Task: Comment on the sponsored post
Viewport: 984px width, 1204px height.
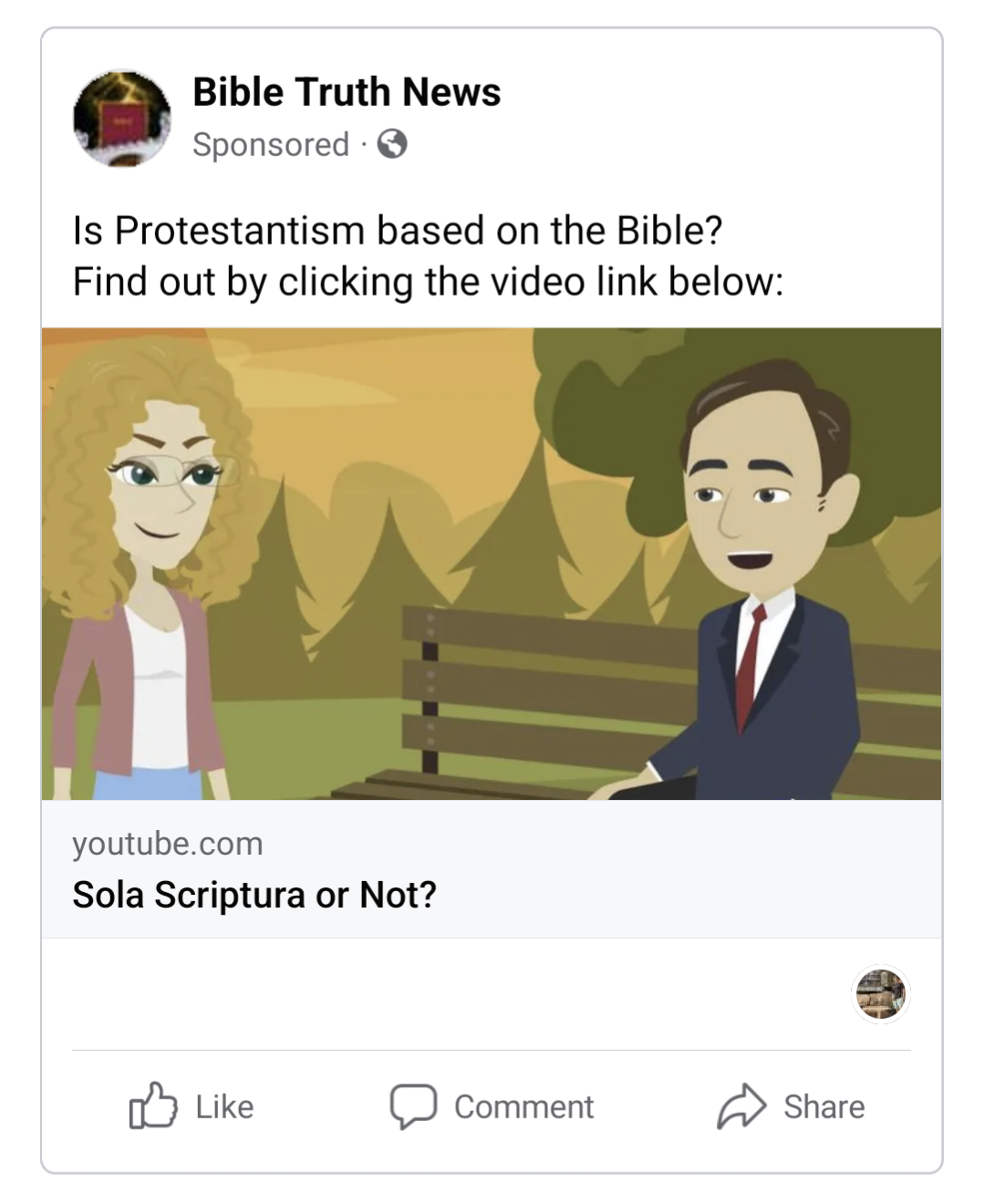Action: pos(492,1106)
